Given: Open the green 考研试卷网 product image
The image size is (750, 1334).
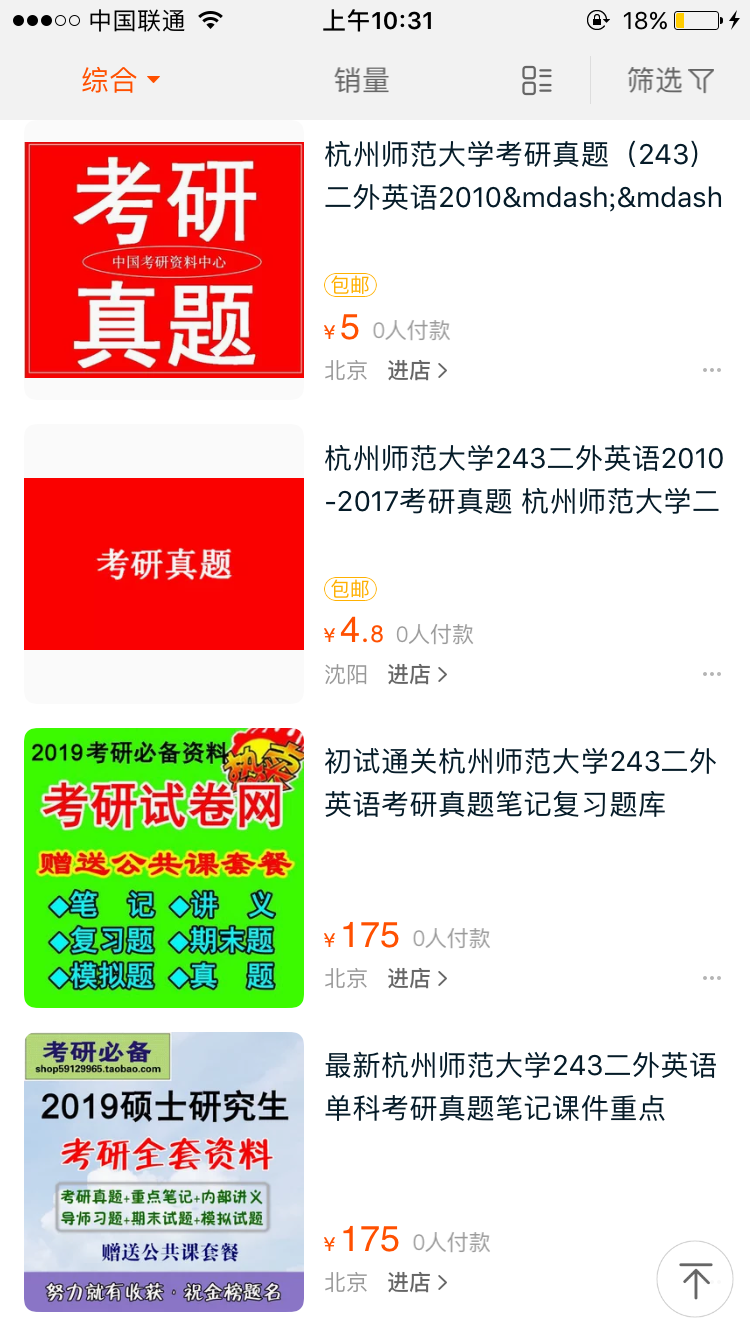Looking at the screenshot, I should tap(164, 868).
